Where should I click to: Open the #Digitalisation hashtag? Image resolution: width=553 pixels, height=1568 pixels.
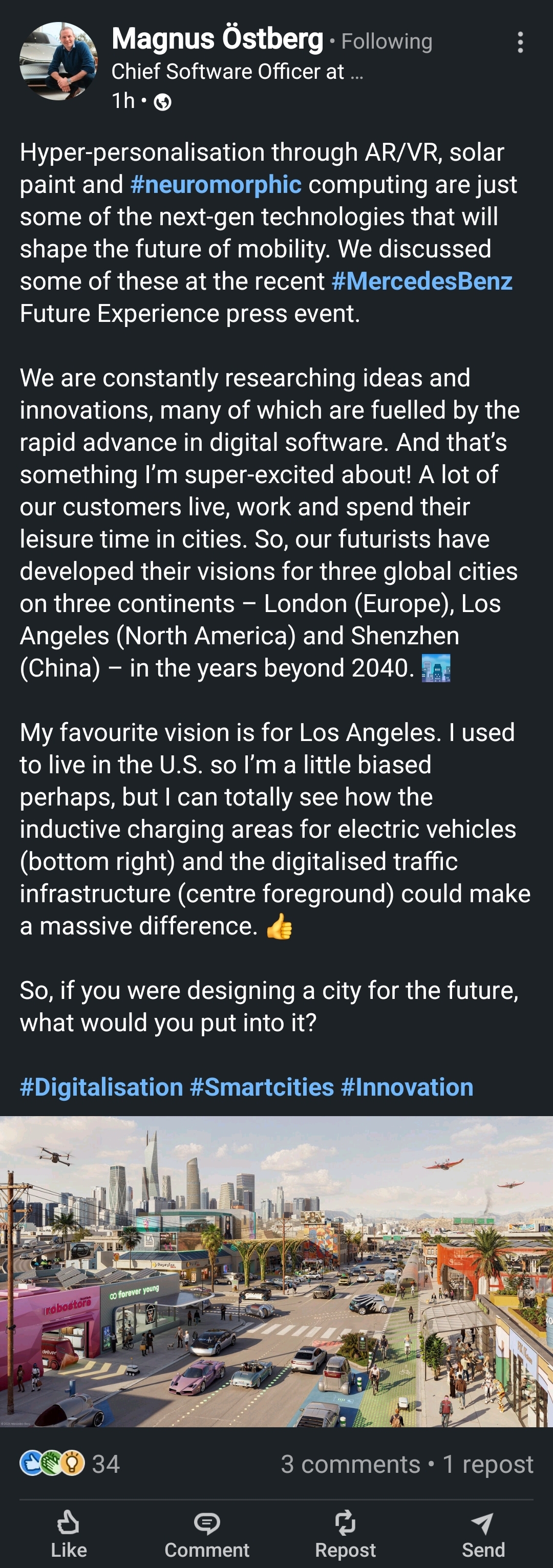point(101,1087)
